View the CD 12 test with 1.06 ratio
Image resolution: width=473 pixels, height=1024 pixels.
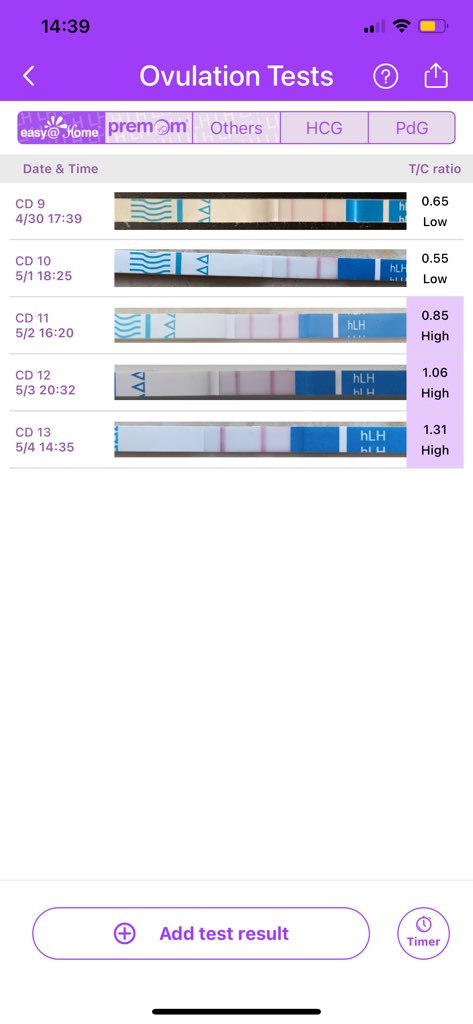[x=236, y=382]
